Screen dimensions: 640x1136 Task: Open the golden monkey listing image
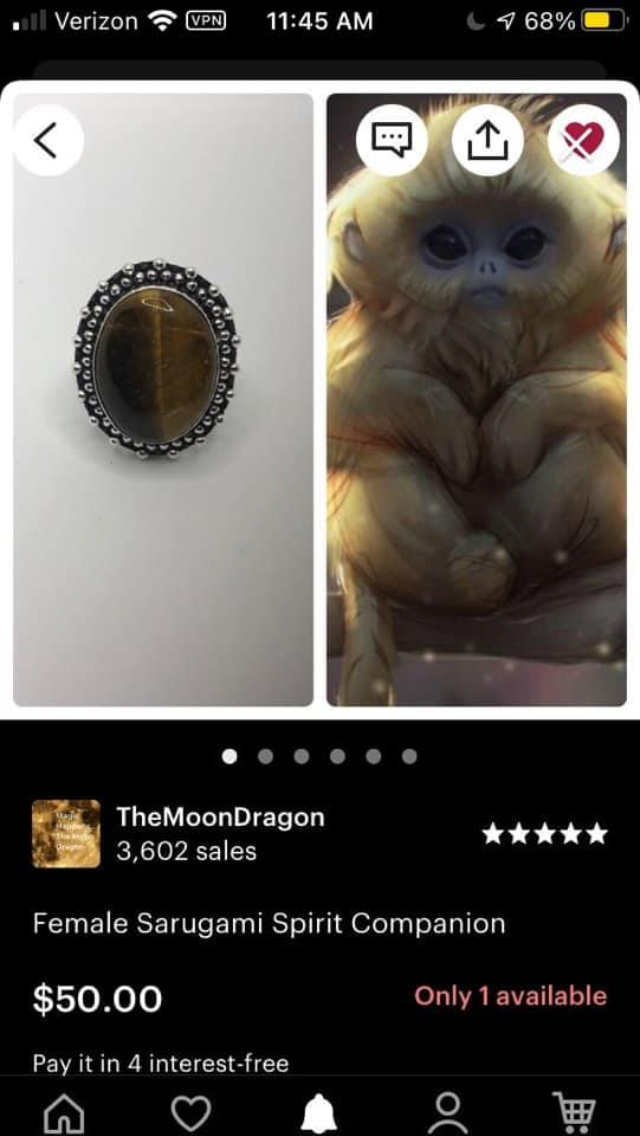click(x=477, y=420)
